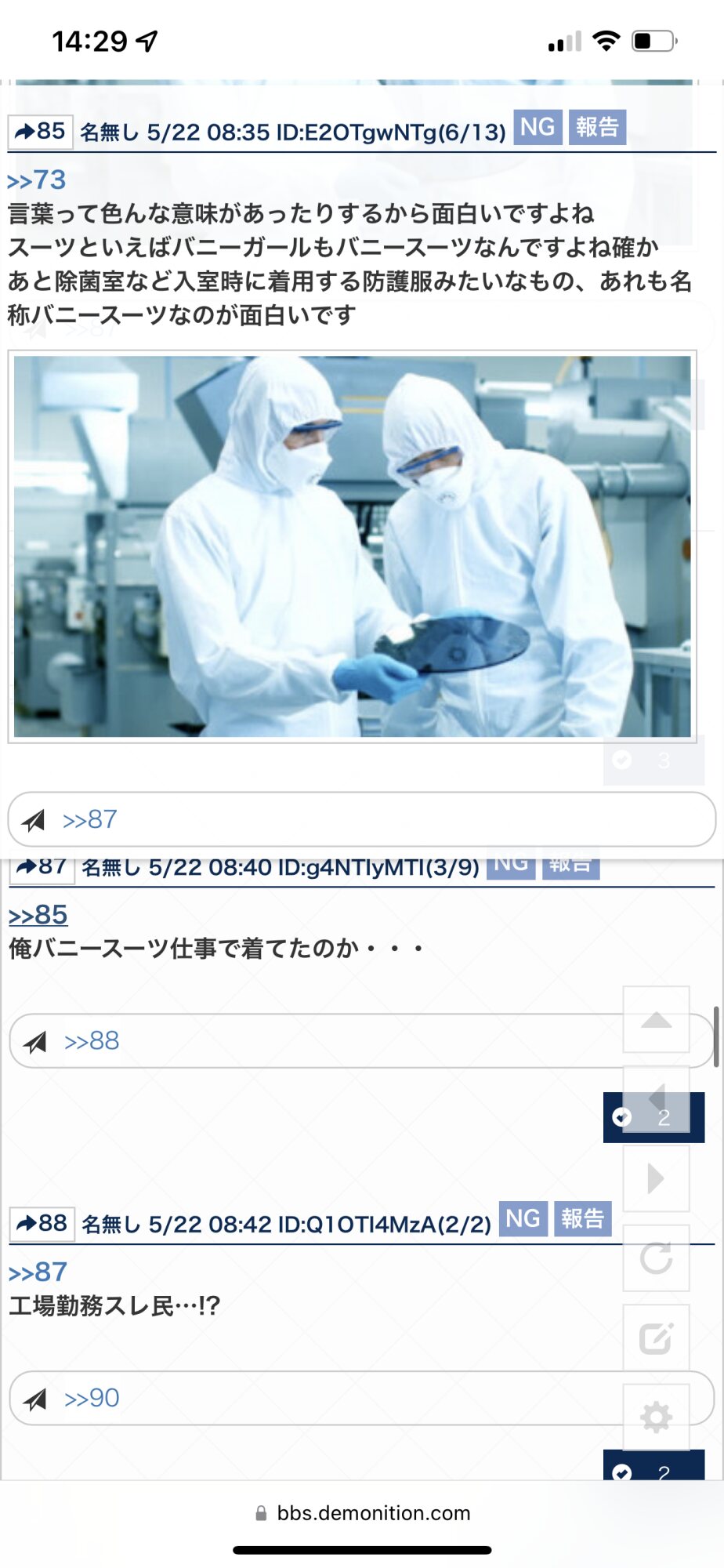The width and height of the screenshot is (724, 1568).
Task: Tap the NG button on post 85
Action: point(538,127)
